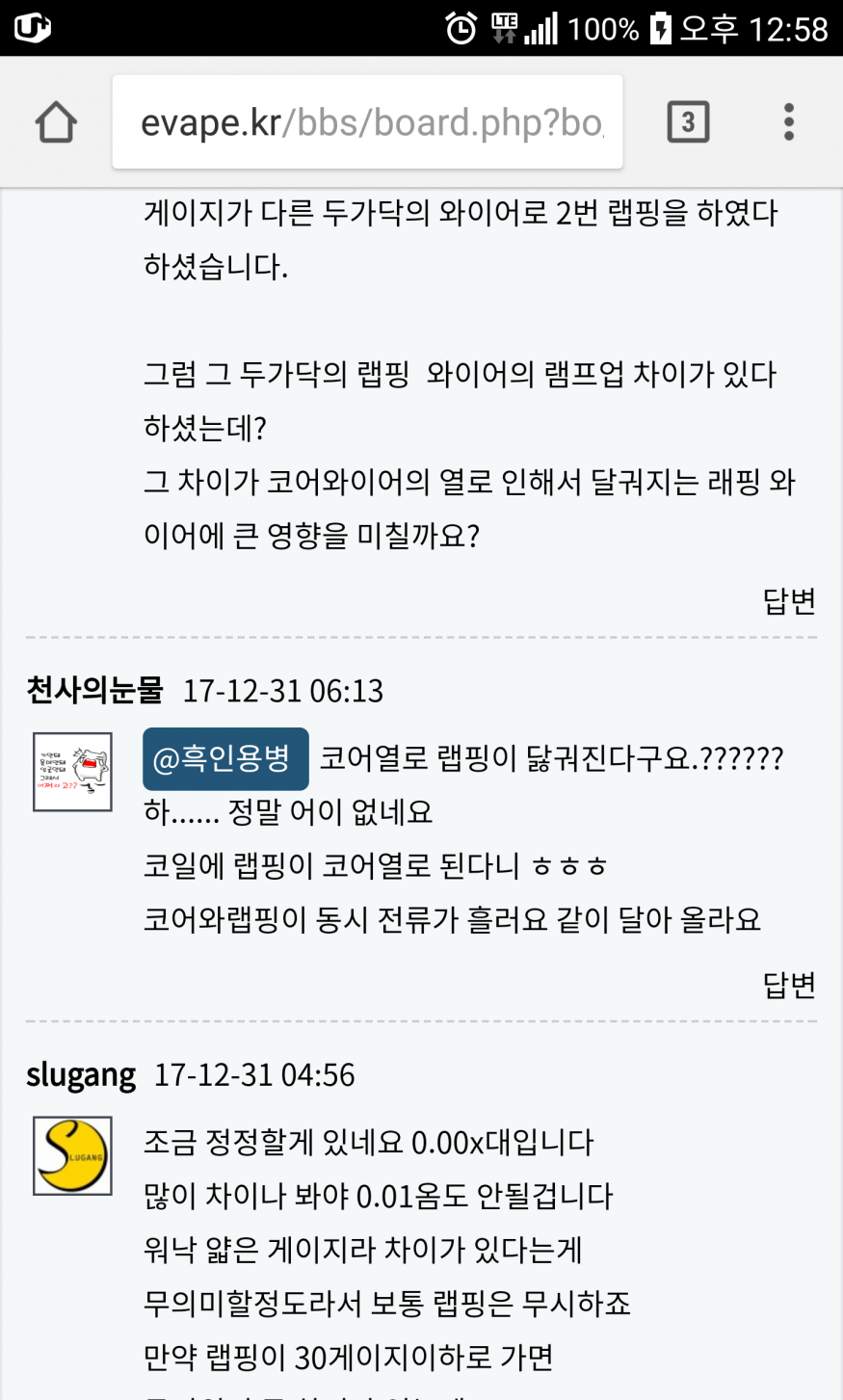Go to the browser home page
The image size is (843, 1400).
tap(56, 122)
